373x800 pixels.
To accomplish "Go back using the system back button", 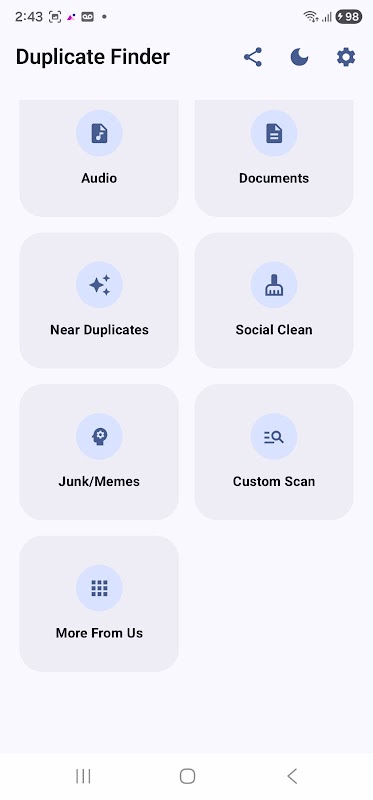I will pyautogui.click(x=292, y=776).
